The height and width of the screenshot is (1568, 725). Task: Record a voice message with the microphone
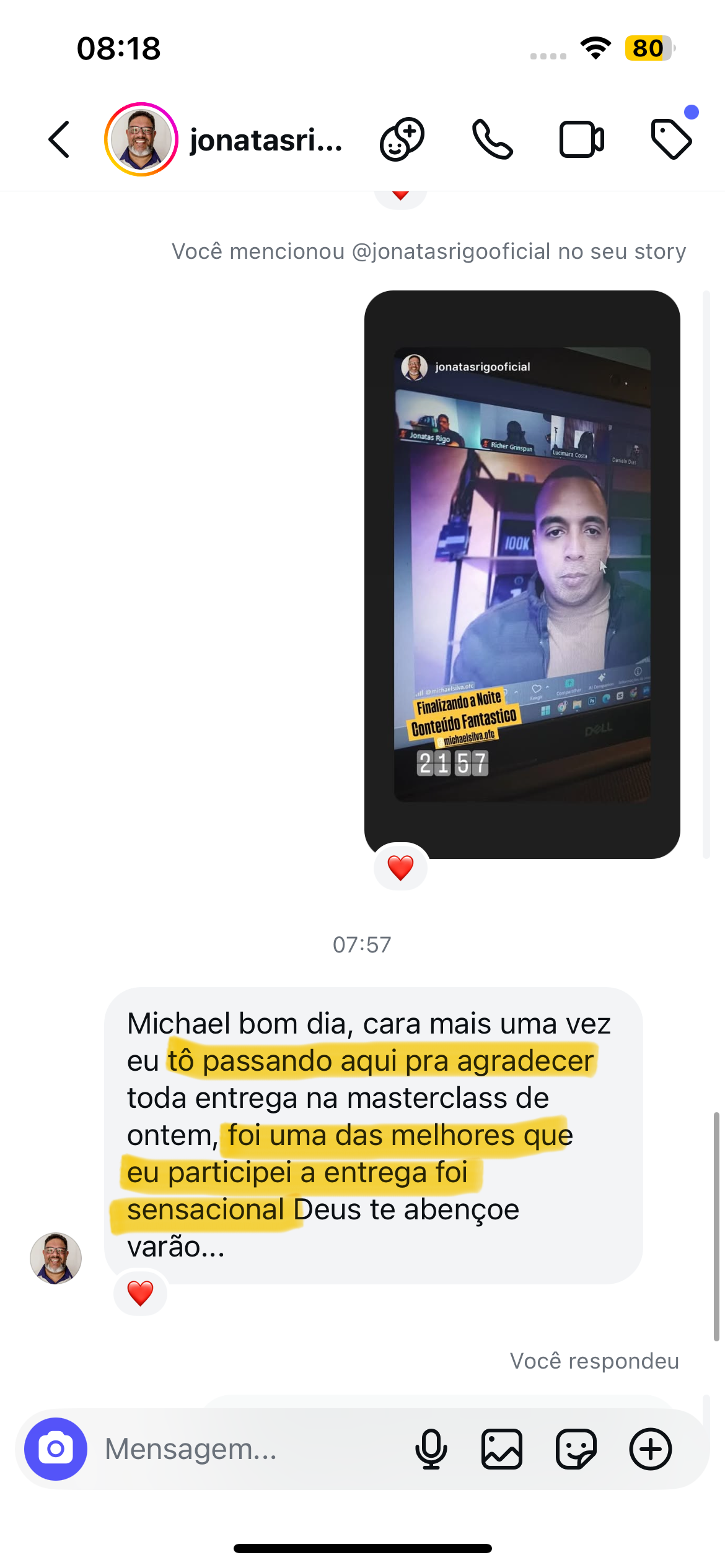click(x=431, y=1449)
